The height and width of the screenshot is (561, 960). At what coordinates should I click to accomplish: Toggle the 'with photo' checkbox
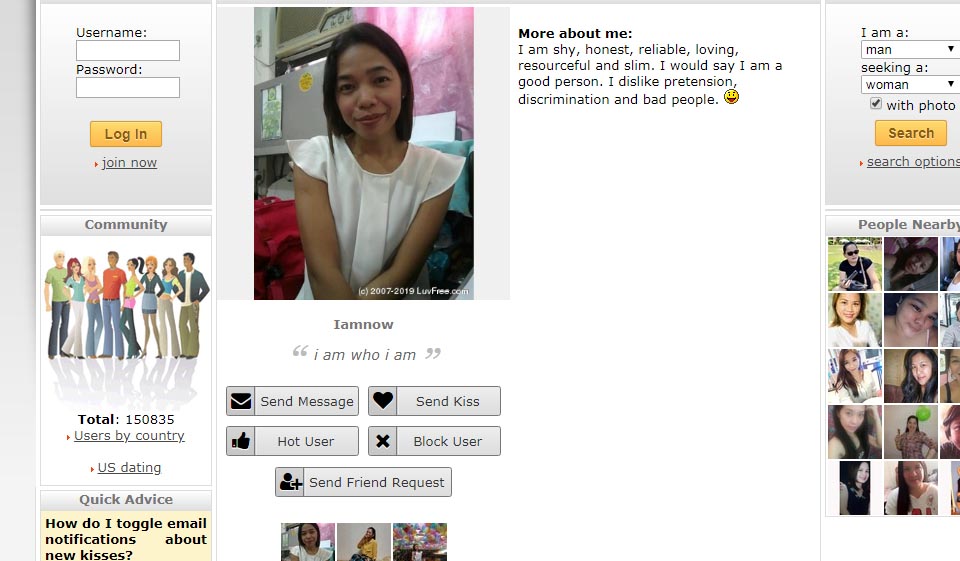click(876, 104)
